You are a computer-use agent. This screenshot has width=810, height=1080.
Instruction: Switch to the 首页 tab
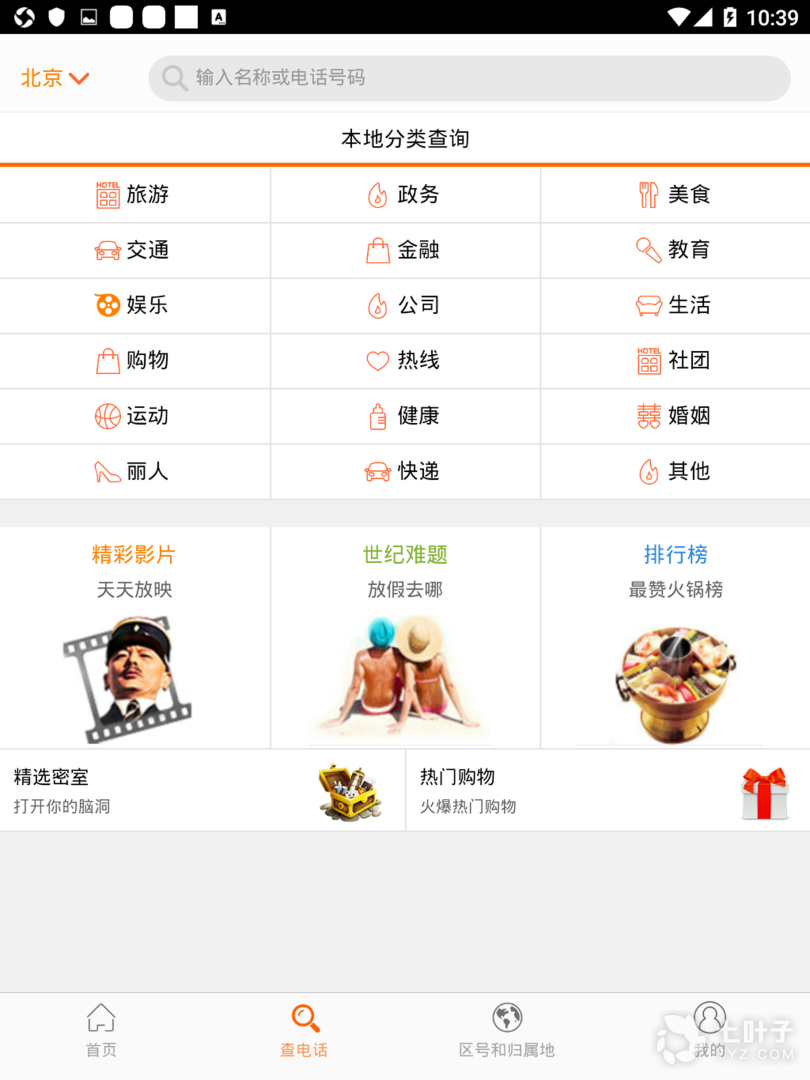tap(101, 1031)
